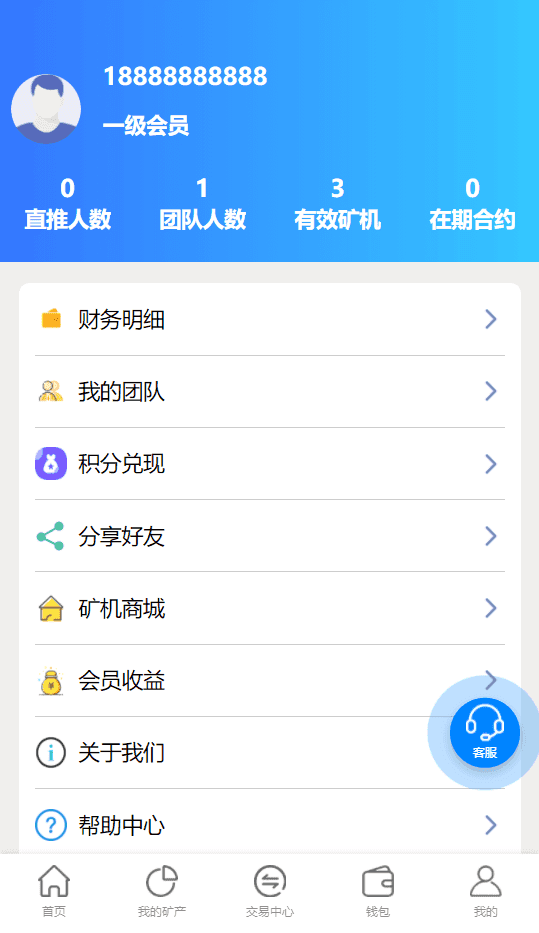View 会员收益
This screenshot has width=539, height=933.
coord(270,681)
